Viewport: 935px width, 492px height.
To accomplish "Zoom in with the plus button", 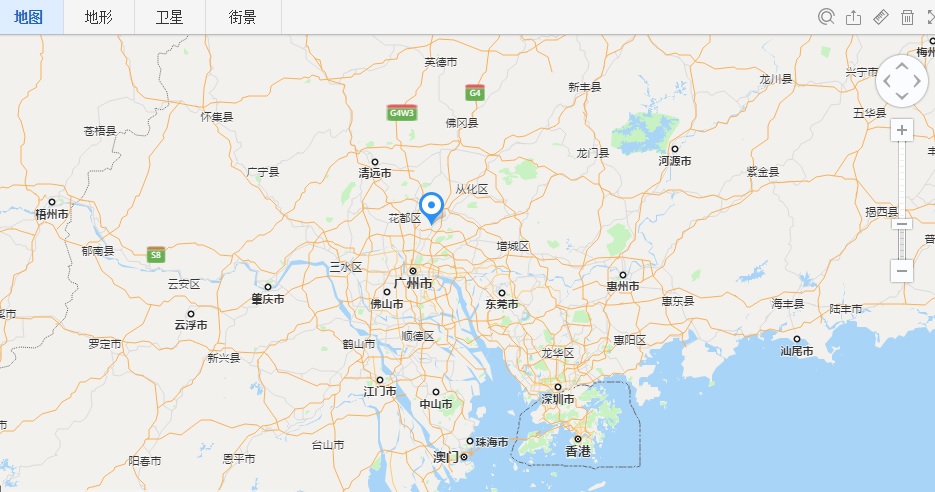I will click(x=902, y=130).
